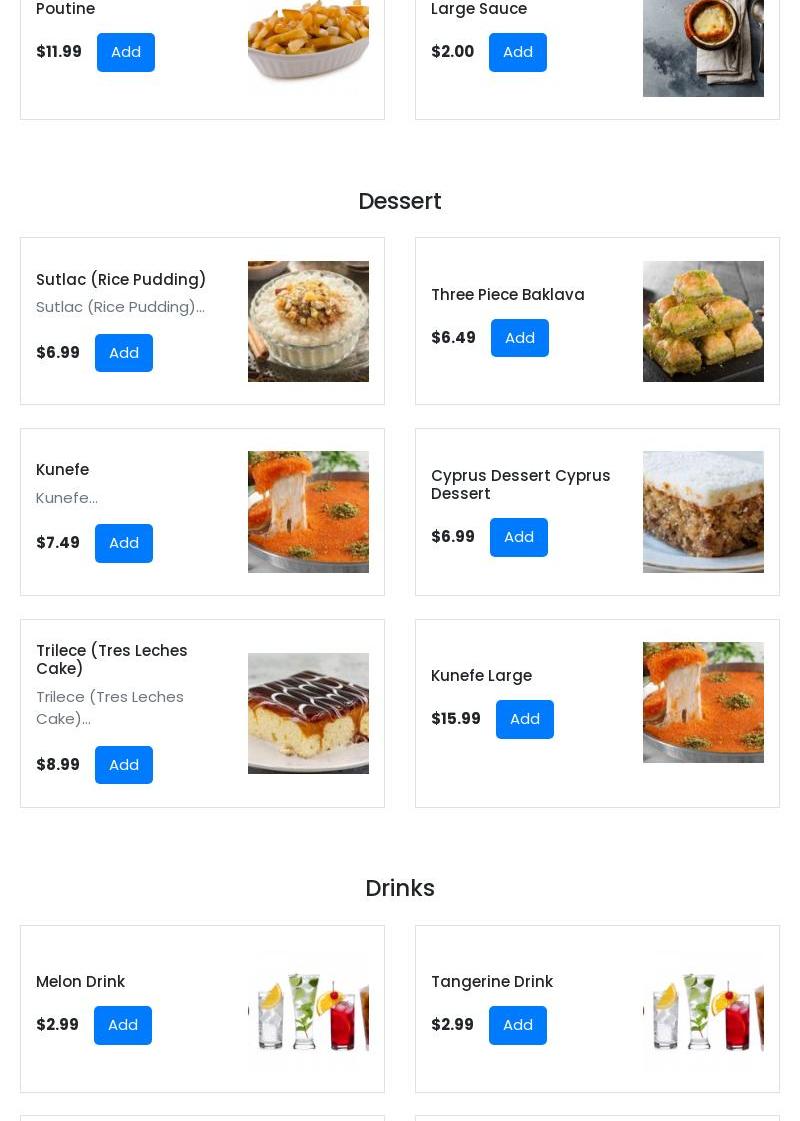Add Three Piece Baklava to cart
The width and height of the screenshot is (800, 1121).
pyautogui.click(x=519, y=338)
